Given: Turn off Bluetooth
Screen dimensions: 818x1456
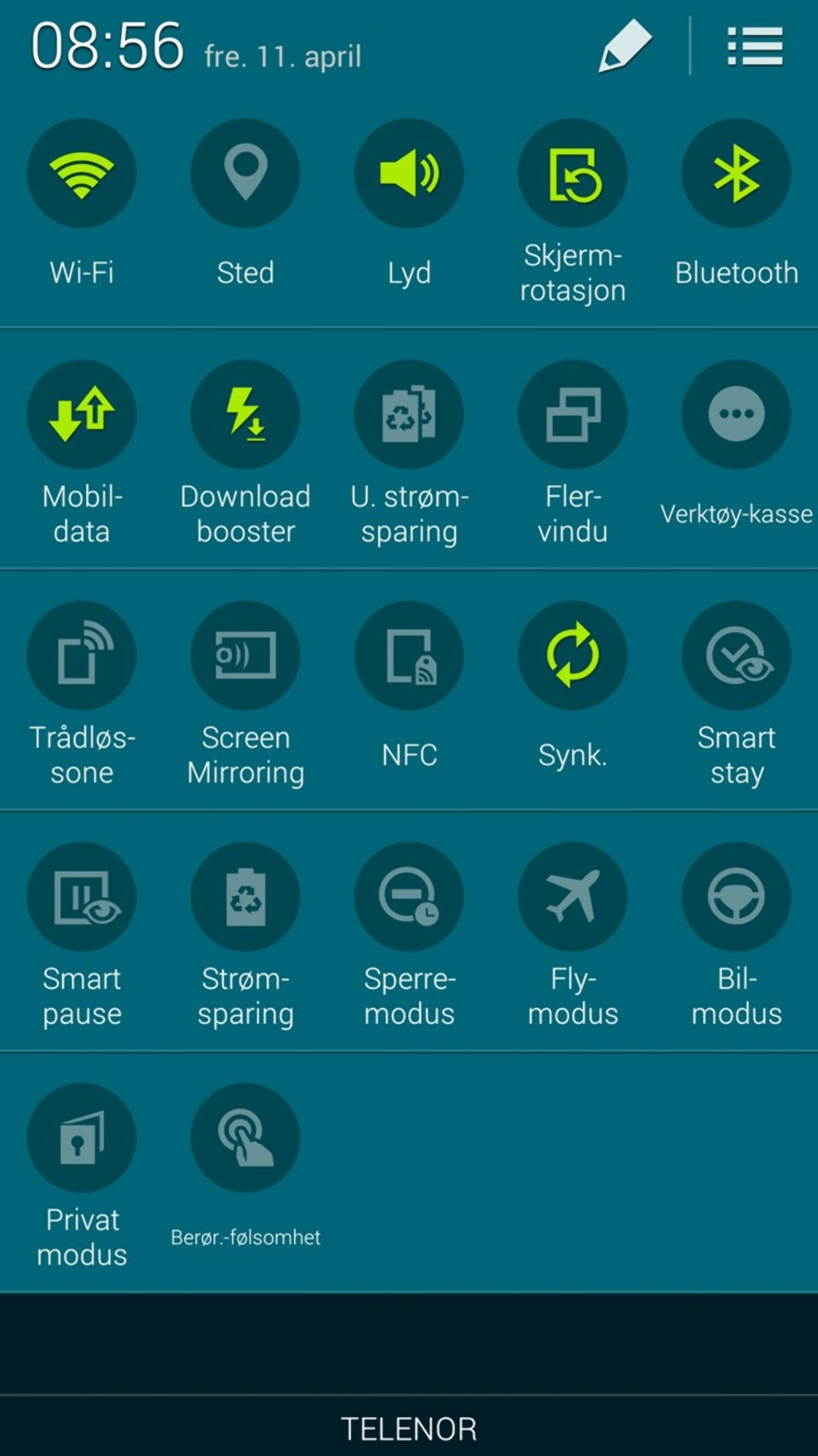Looking at the screenshot, I should (736, 173).
